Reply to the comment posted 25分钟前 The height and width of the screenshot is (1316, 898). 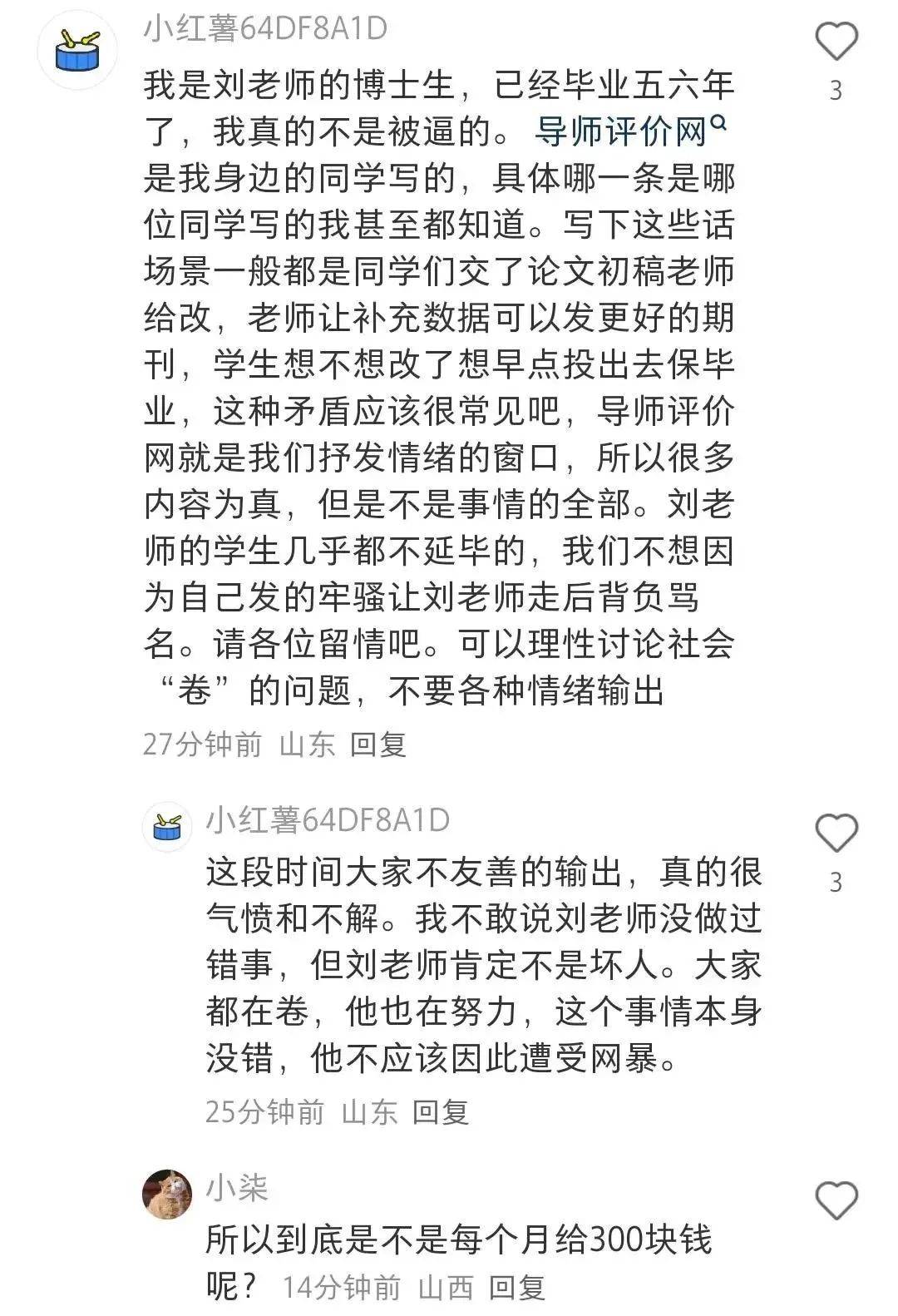pyautogui.click(x=441, y=1112)
